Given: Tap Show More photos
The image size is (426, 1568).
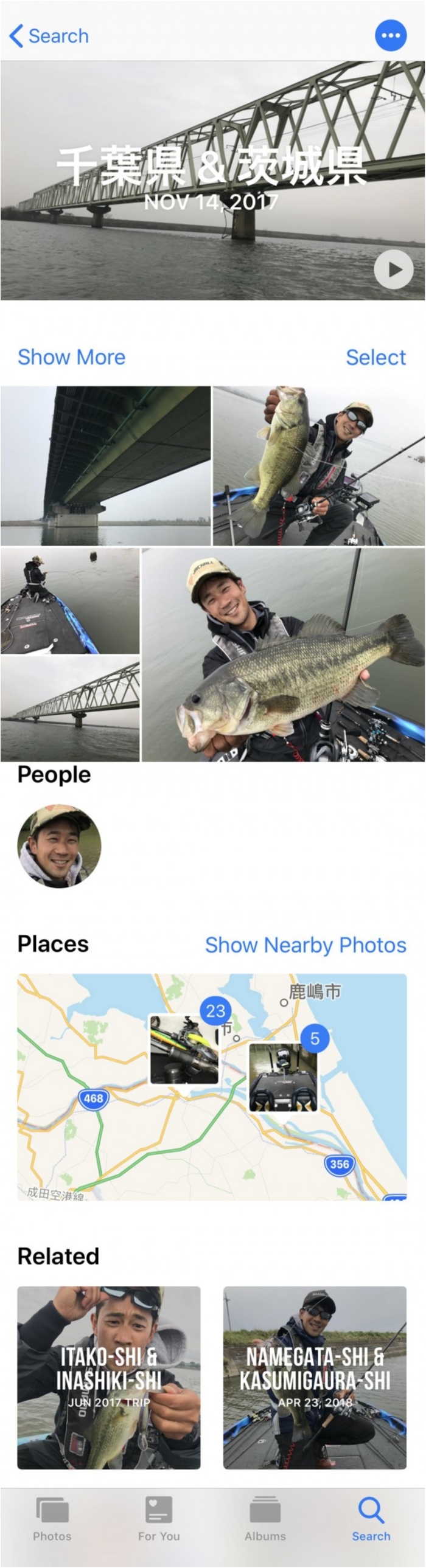Looking at the screenshot, I should point(71,357).
